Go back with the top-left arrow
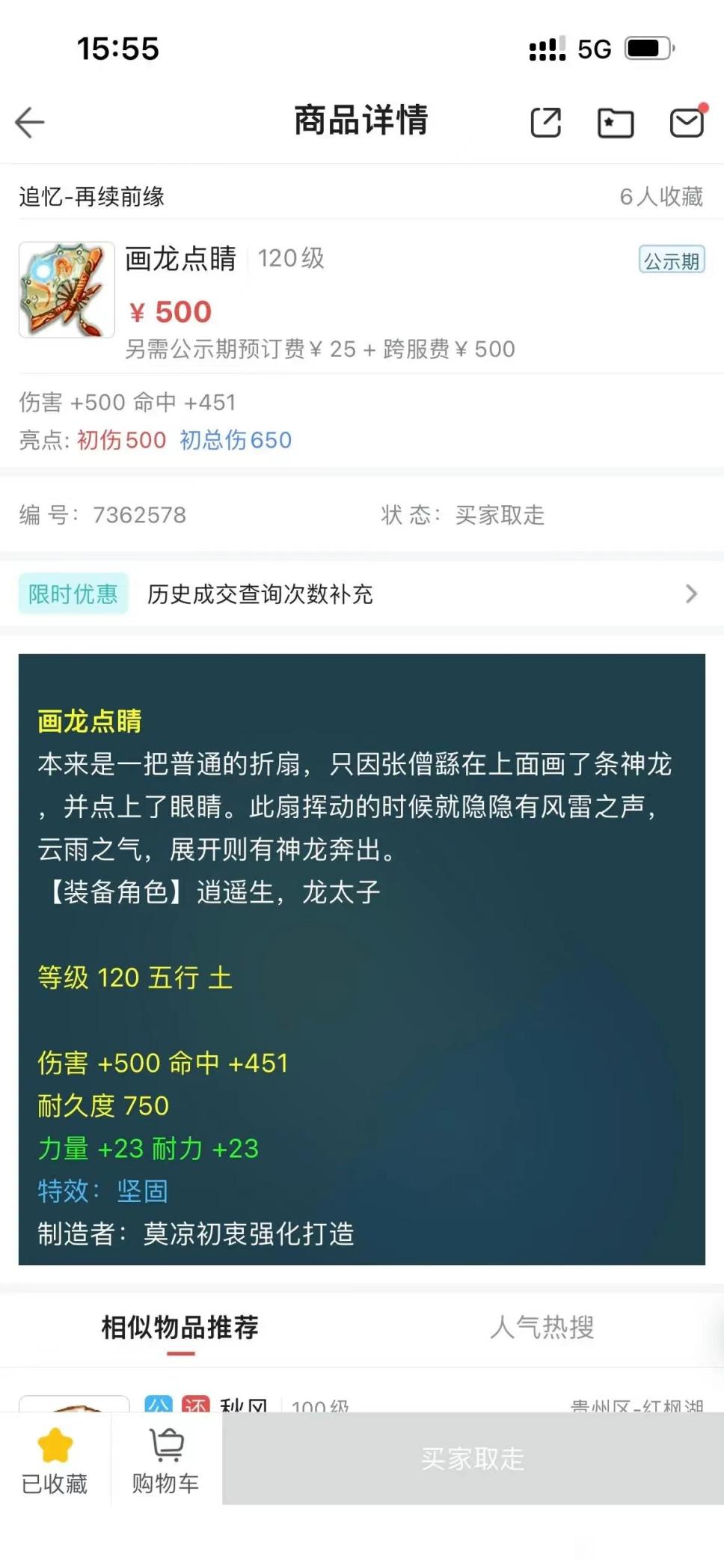 [x=30, y=122]
